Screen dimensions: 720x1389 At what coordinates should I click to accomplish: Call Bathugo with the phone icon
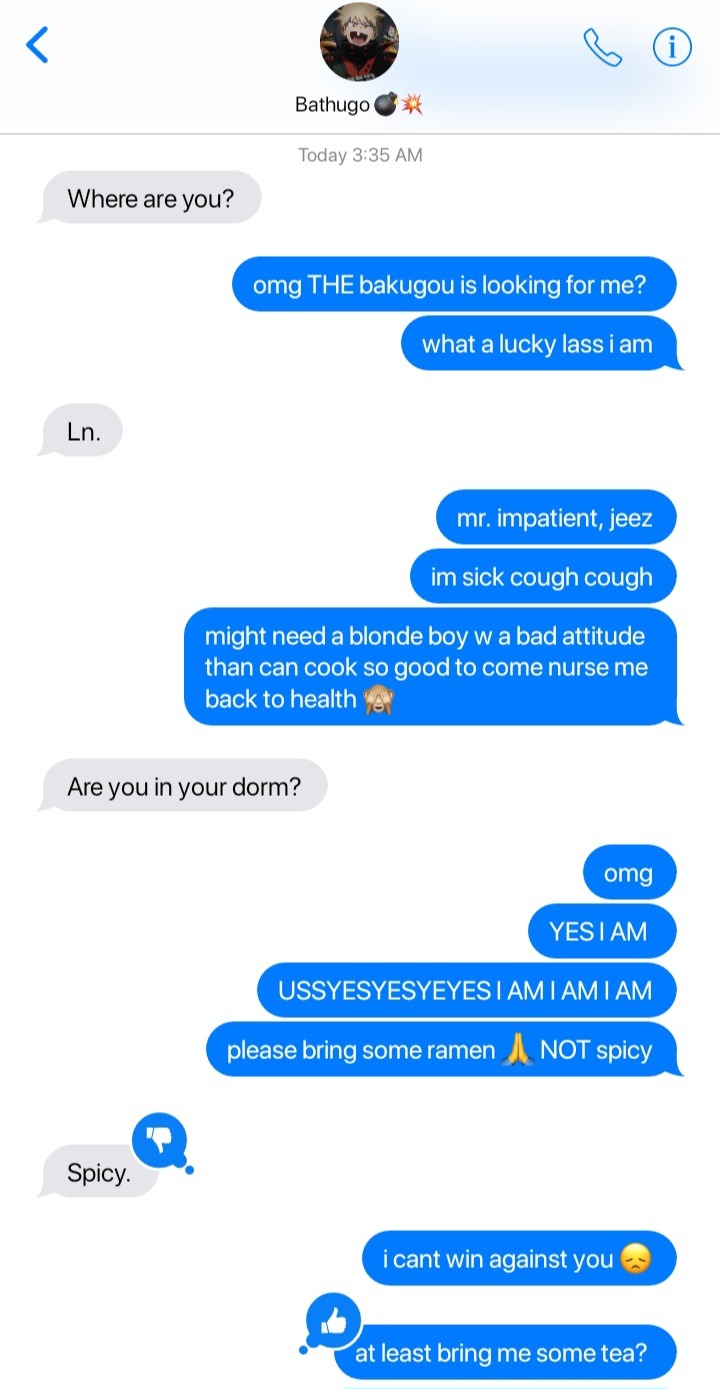click(602, 47)
